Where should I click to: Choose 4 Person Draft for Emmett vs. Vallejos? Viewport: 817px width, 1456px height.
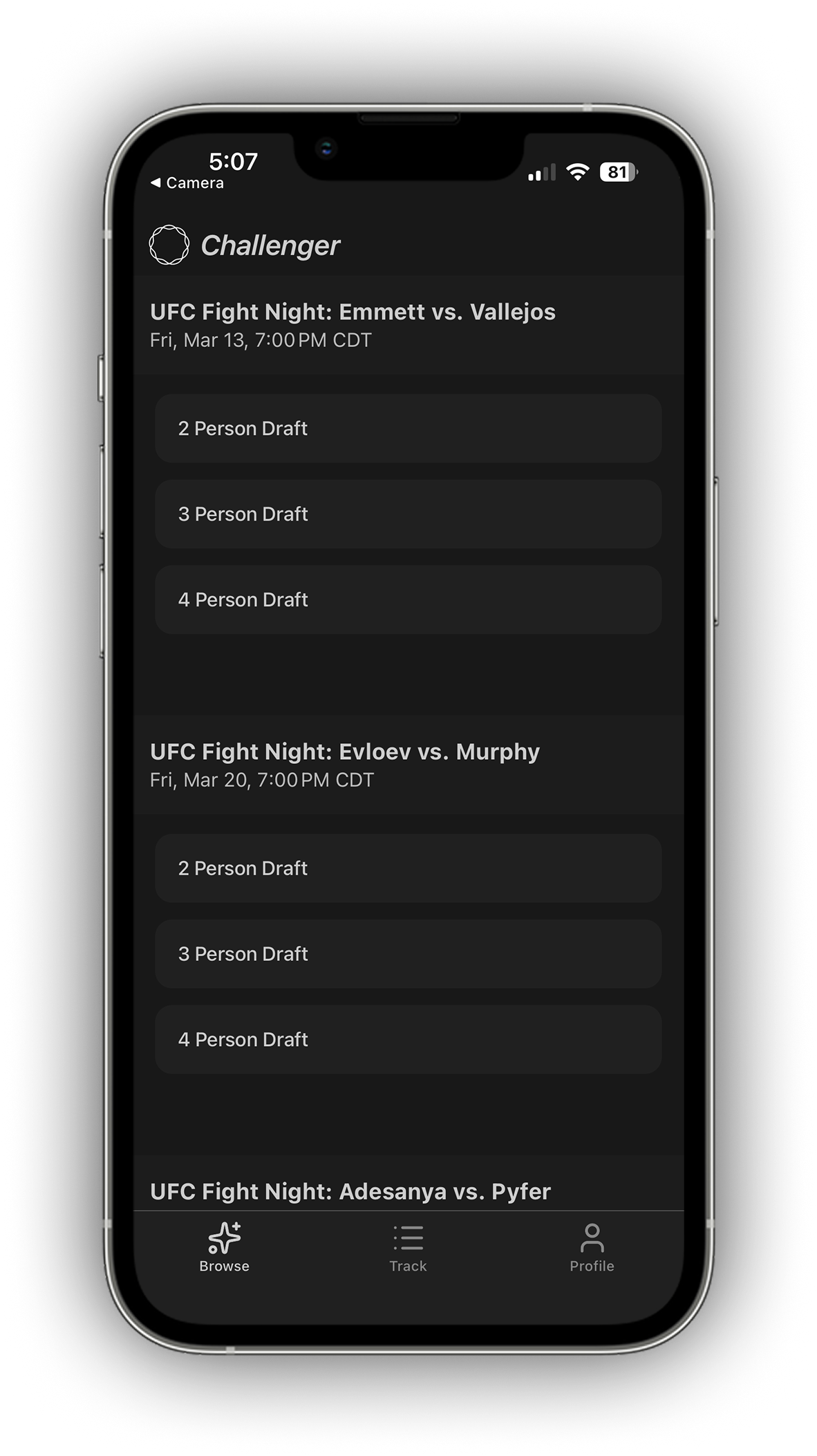(408, 600)
